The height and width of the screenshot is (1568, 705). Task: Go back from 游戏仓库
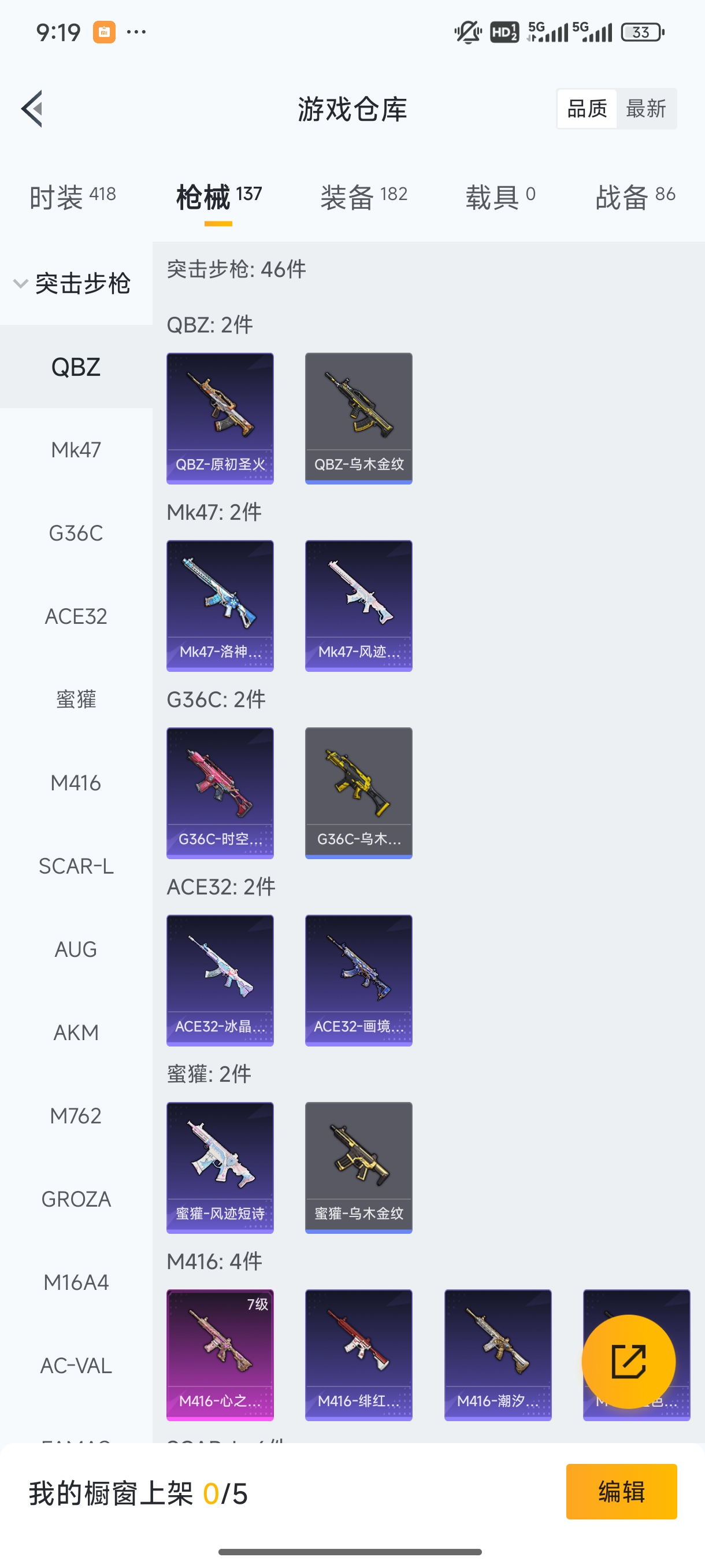tap(33, 109)
